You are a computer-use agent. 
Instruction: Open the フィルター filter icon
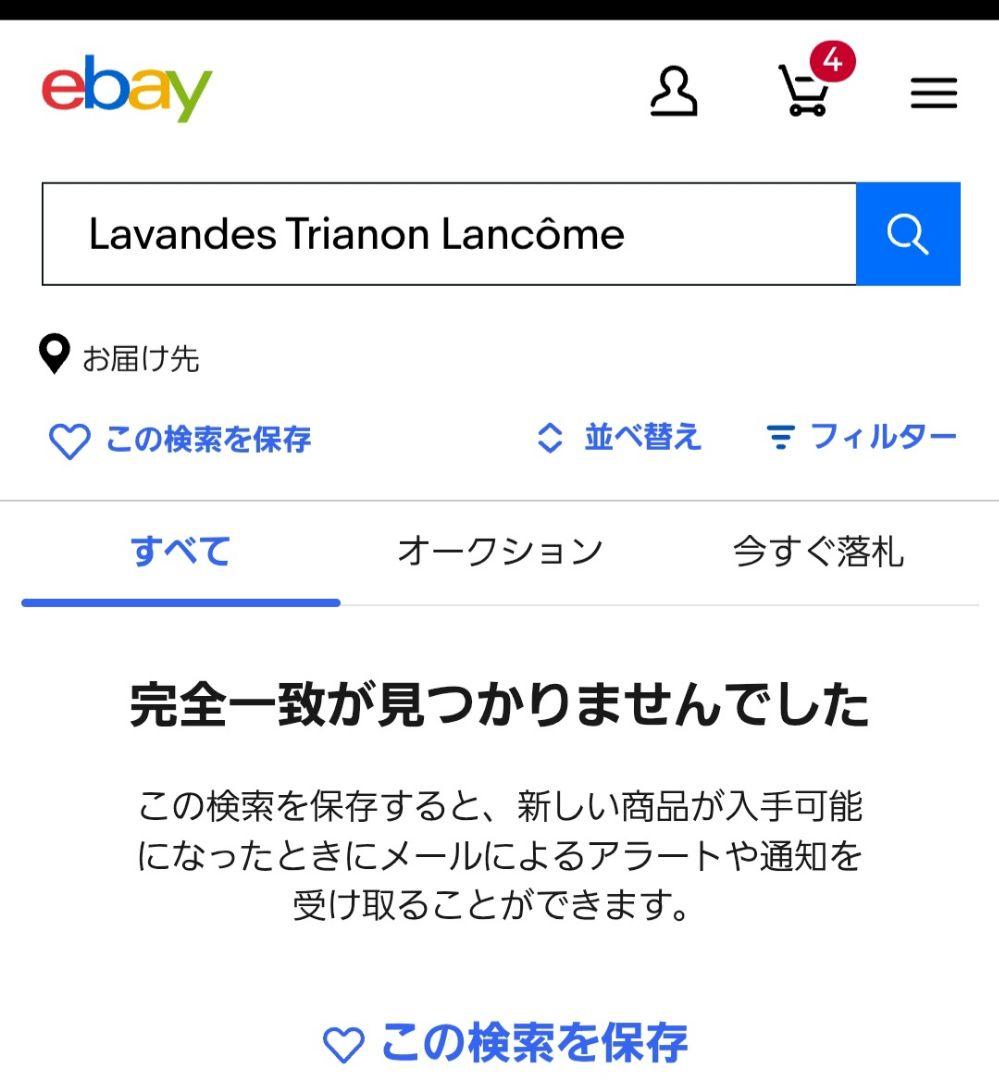[786, 436]
